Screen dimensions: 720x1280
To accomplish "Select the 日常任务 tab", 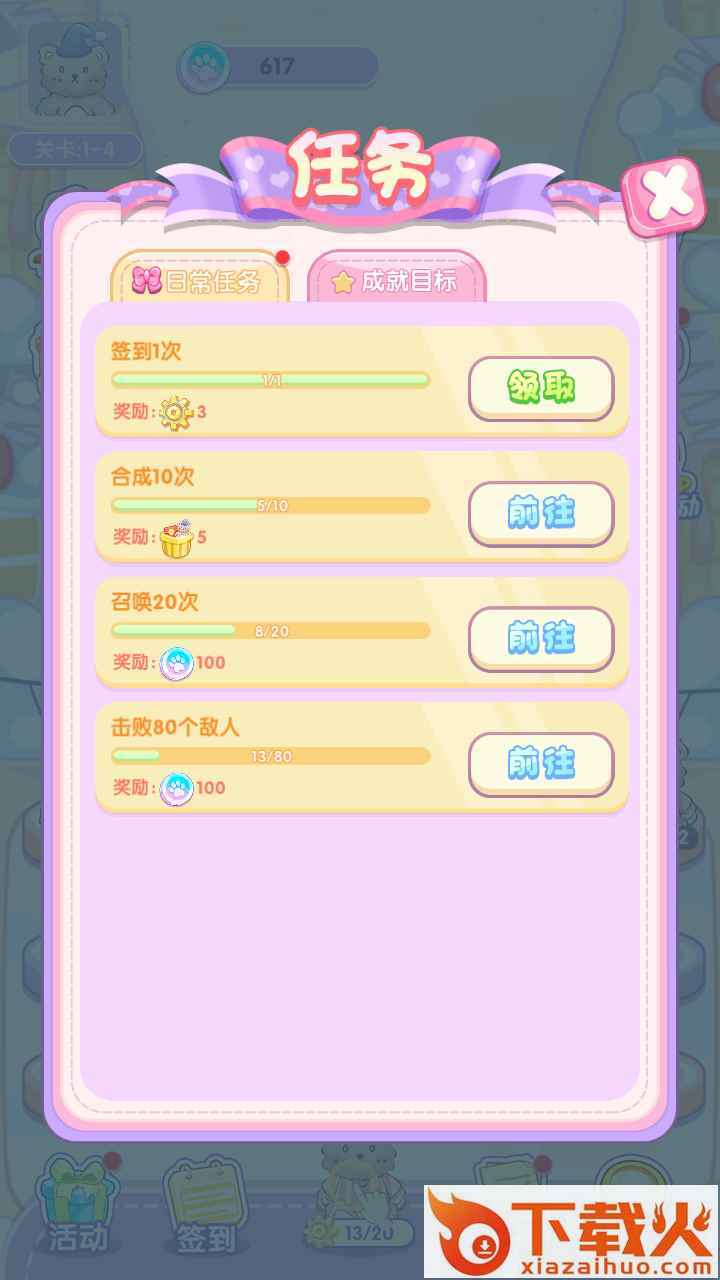I will point(199,281).
